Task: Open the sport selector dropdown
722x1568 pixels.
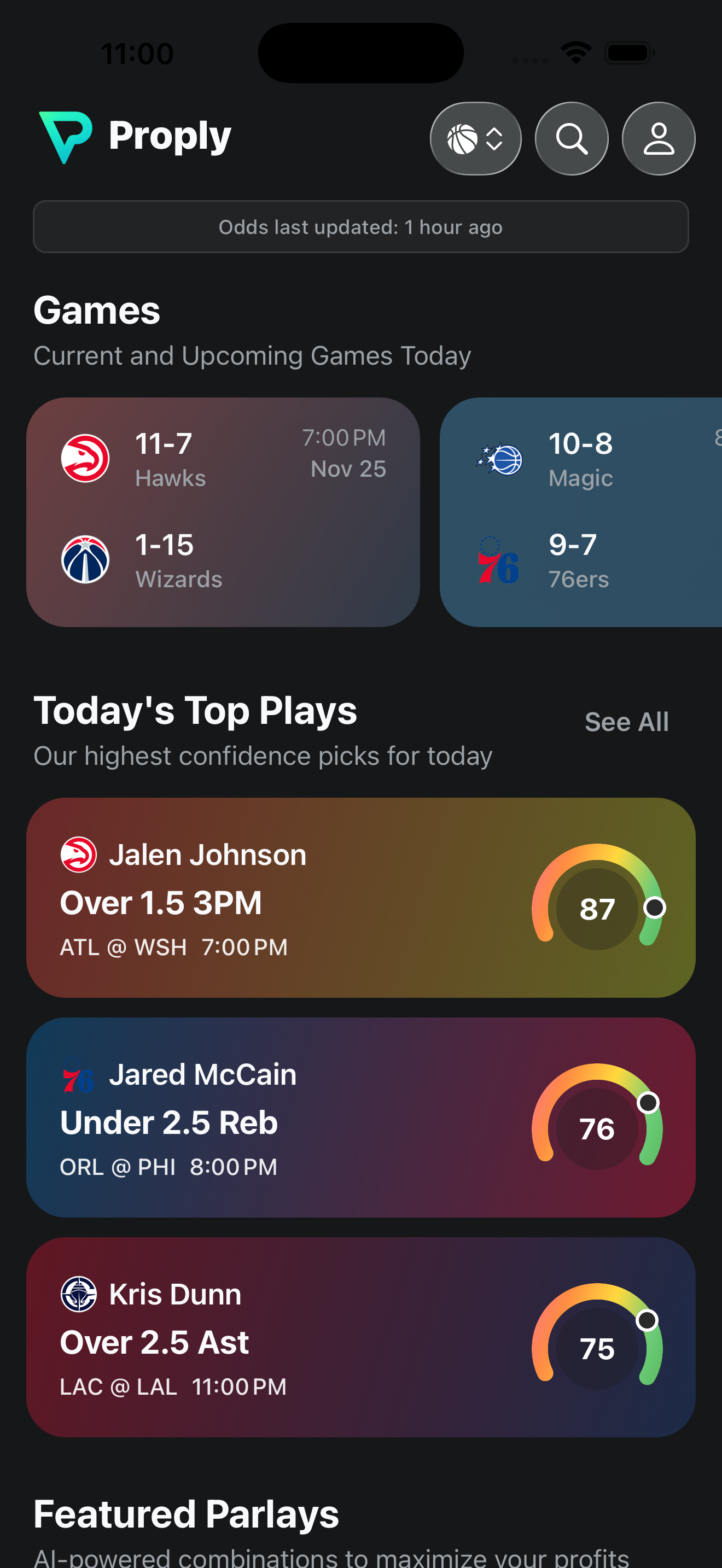Action: pos(475,139)
